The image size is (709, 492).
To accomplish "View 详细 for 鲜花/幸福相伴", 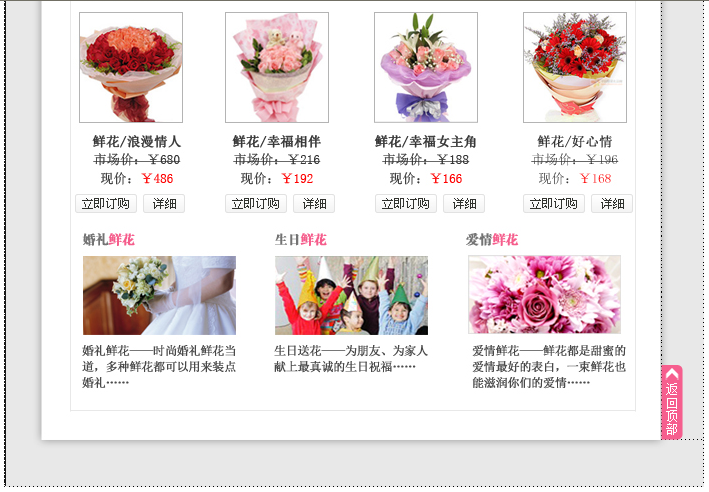I will (x=314, y=204).
